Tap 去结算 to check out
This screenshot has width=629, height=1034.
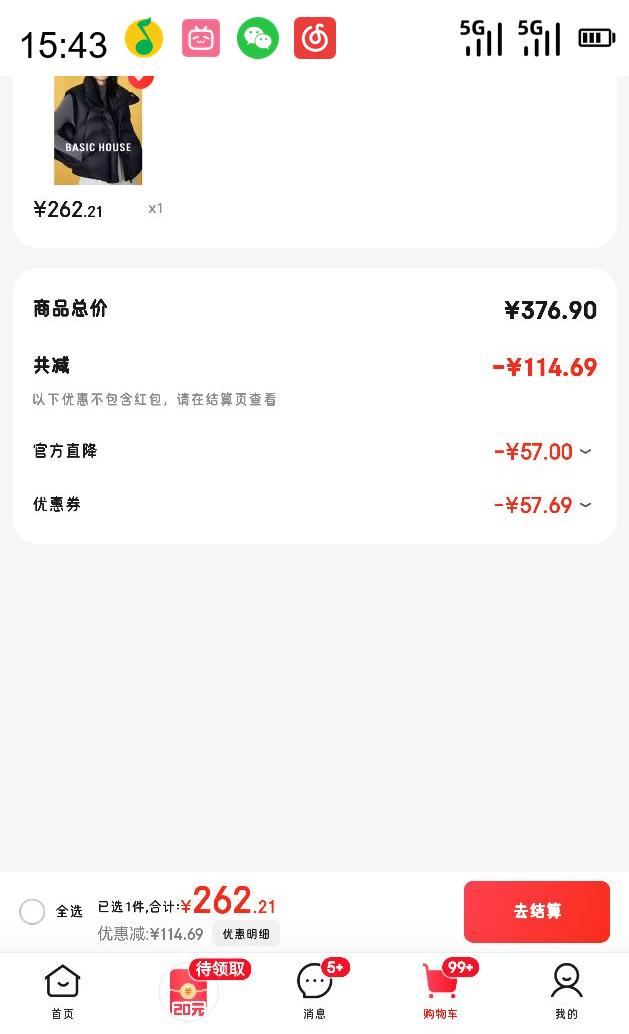click(536, 911)
